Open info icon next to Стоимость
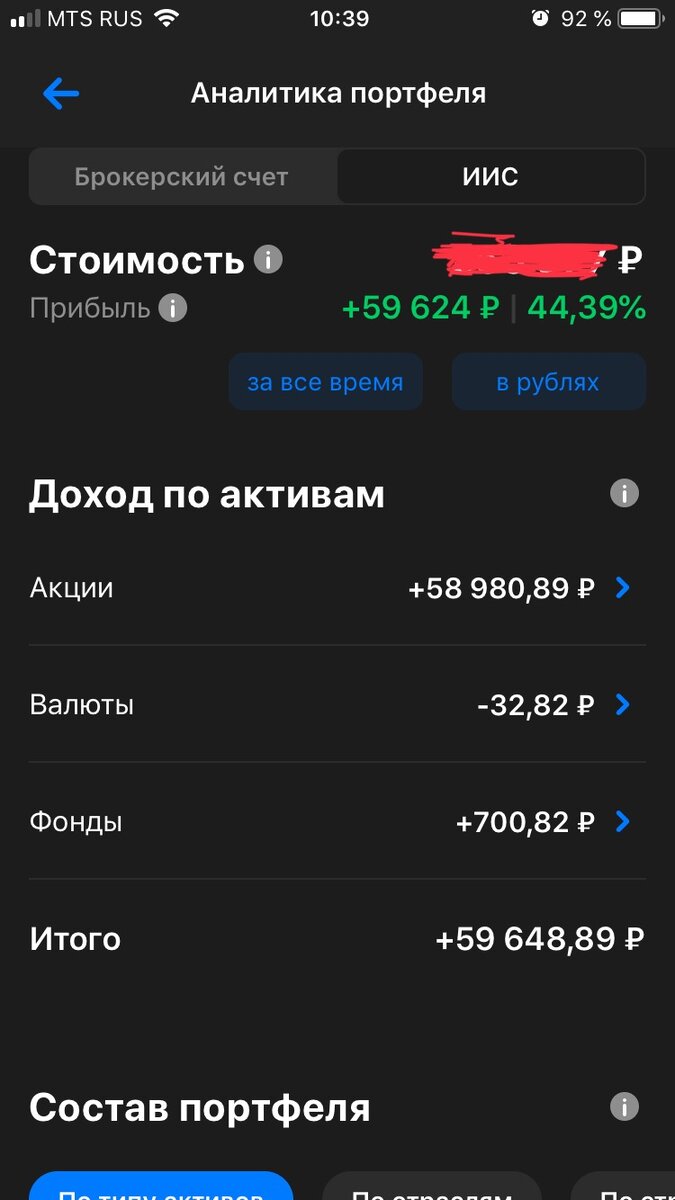The width and height of the screenshot is (675, 1200). point(268,260)
